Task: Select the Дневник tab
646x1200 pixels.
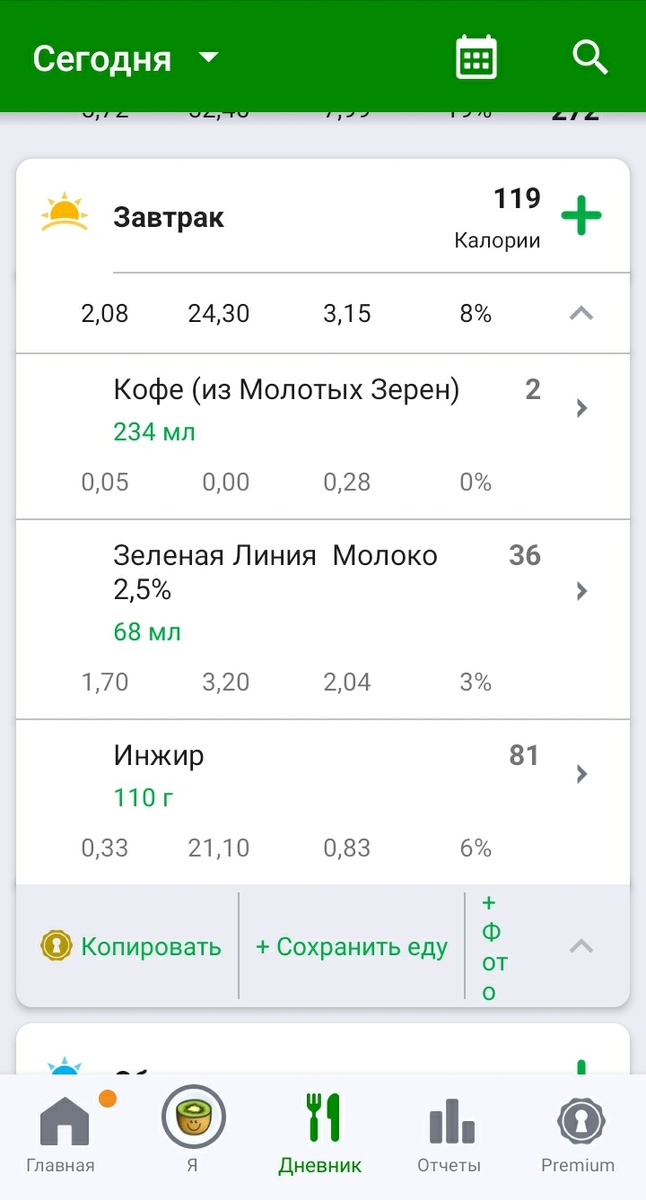Action: (x=320, y=1133)
